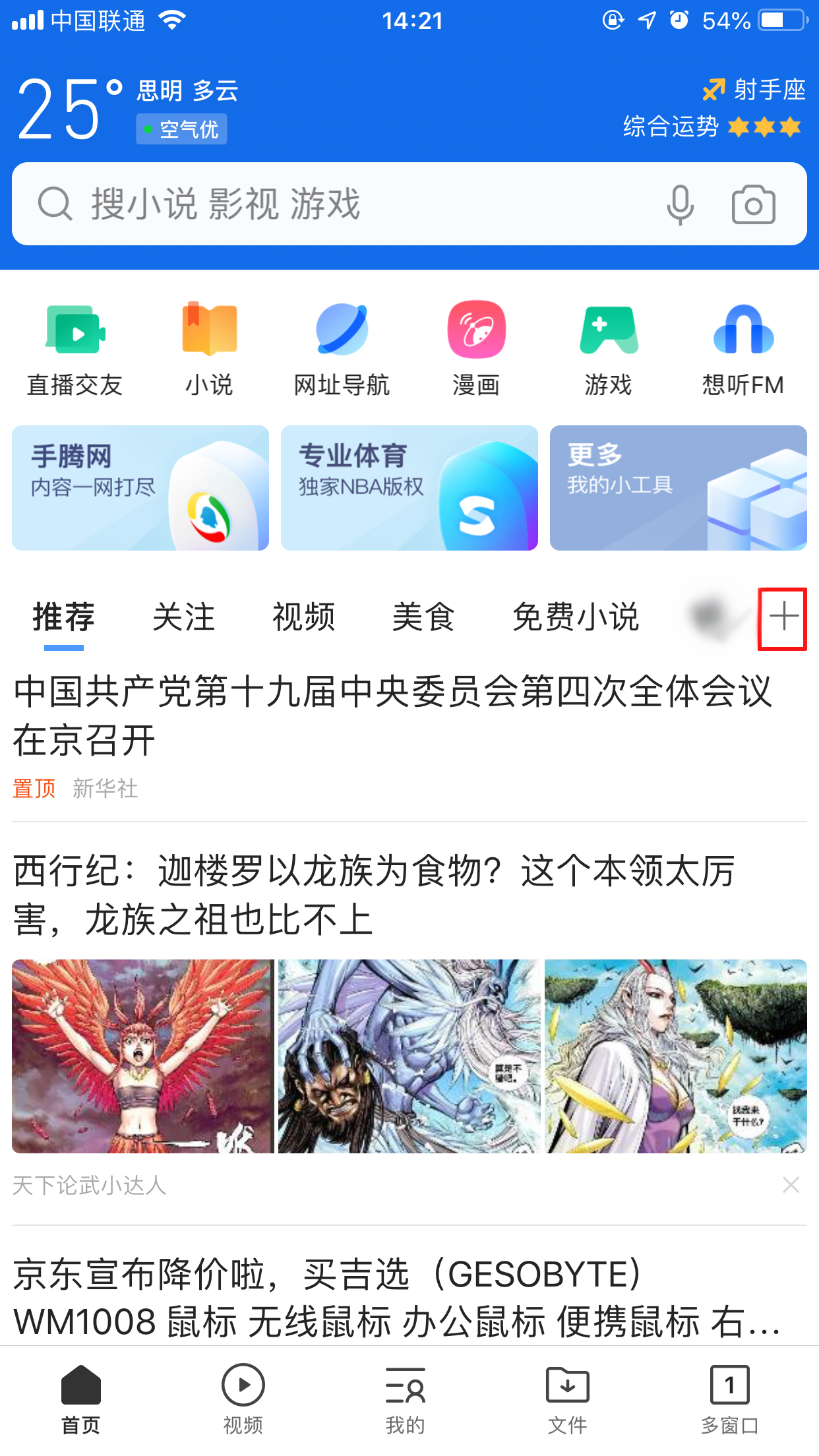The height and width of the screenshot is (1456, 819).
Task: Open camera search icon
Action: pyautogui.click(x=753, y=205)
